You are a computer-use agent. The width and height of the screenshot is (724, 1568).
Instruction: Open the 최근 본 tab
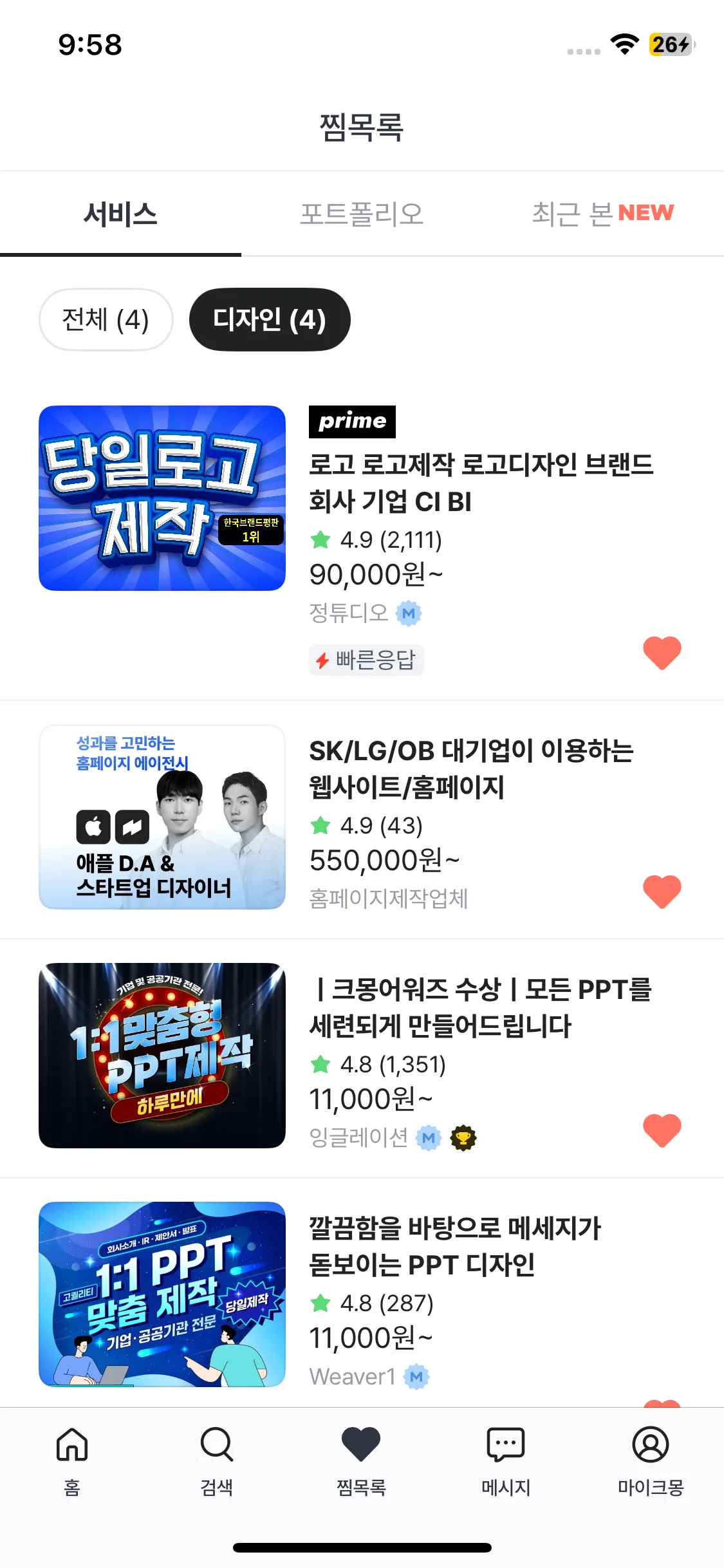pos(602,214)
